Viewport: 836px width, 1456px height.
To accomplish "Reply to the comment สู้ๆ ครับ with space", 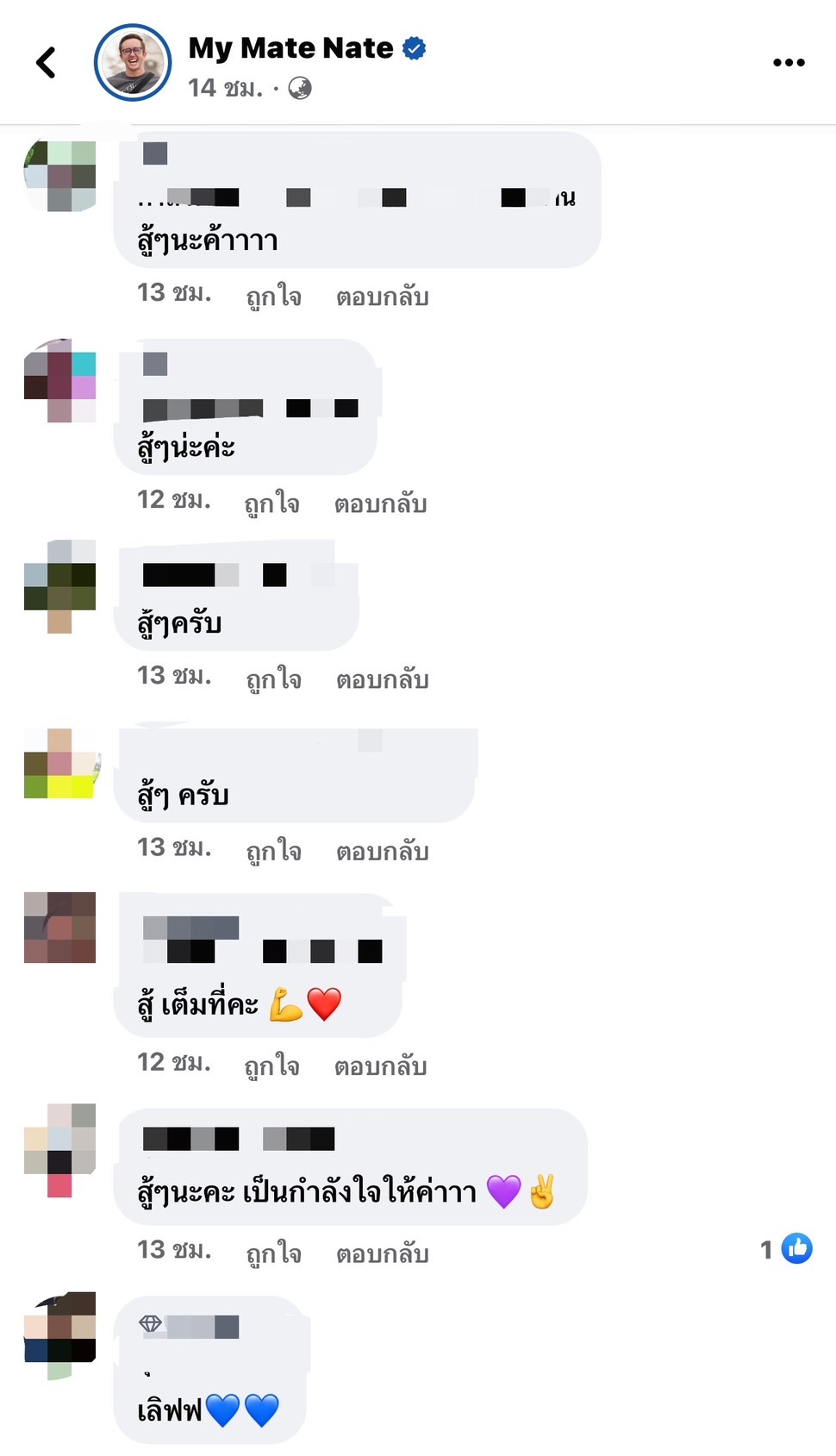I will pos(382,852).
